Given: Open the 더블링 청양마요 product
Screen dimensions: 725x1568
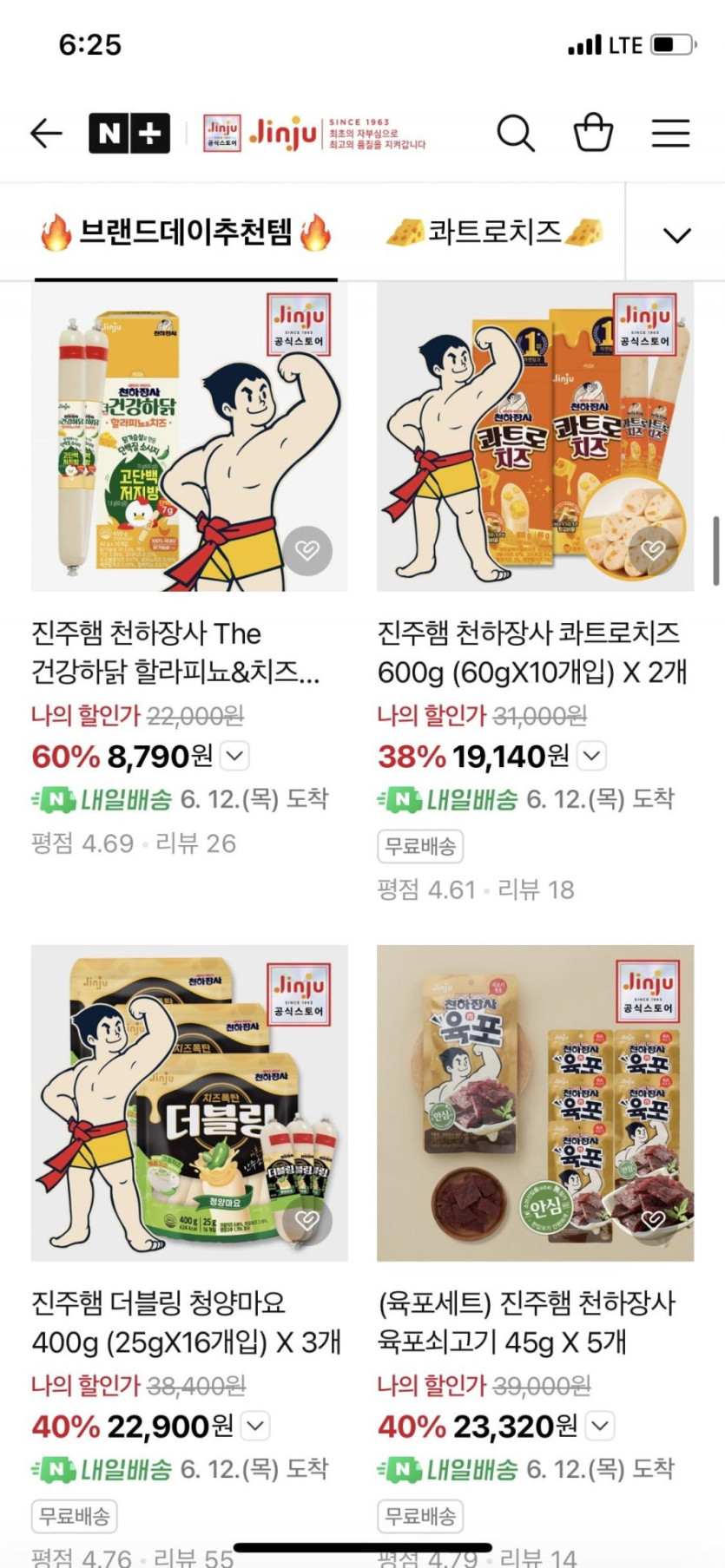Looking at the screenshot, I should (x=189, y=1102).
